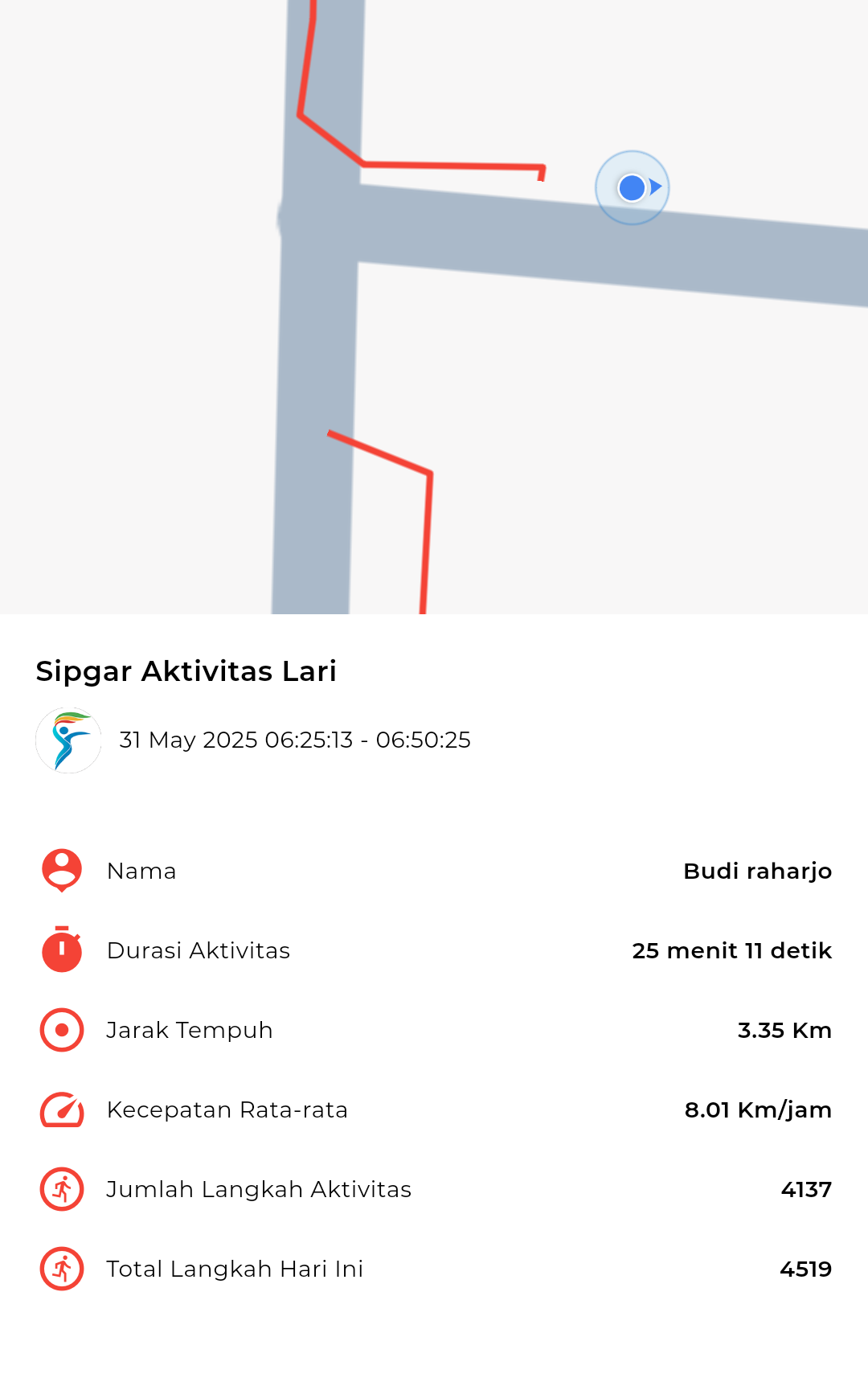Image resolution: width=868 pixels, height=1374 pixels.
Task: Click the blue location marker on the map
Action: (633, 187)
